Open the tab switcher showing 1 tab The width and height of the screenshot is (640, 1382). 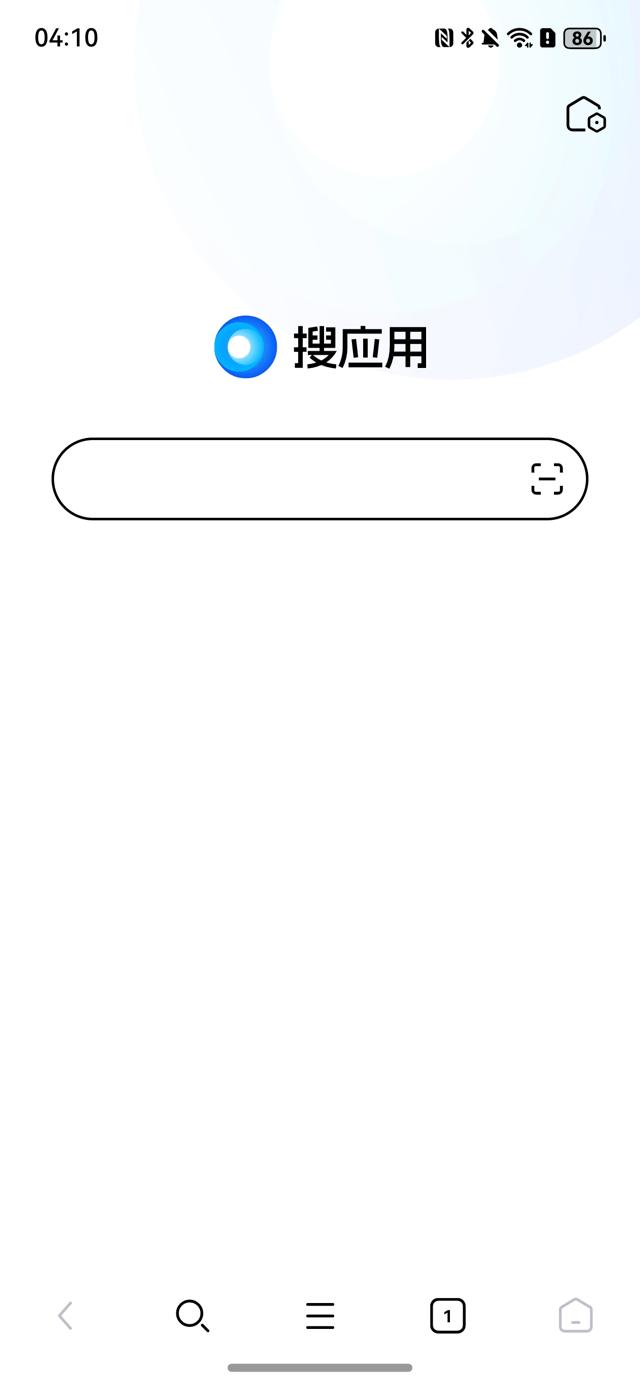448,1316
